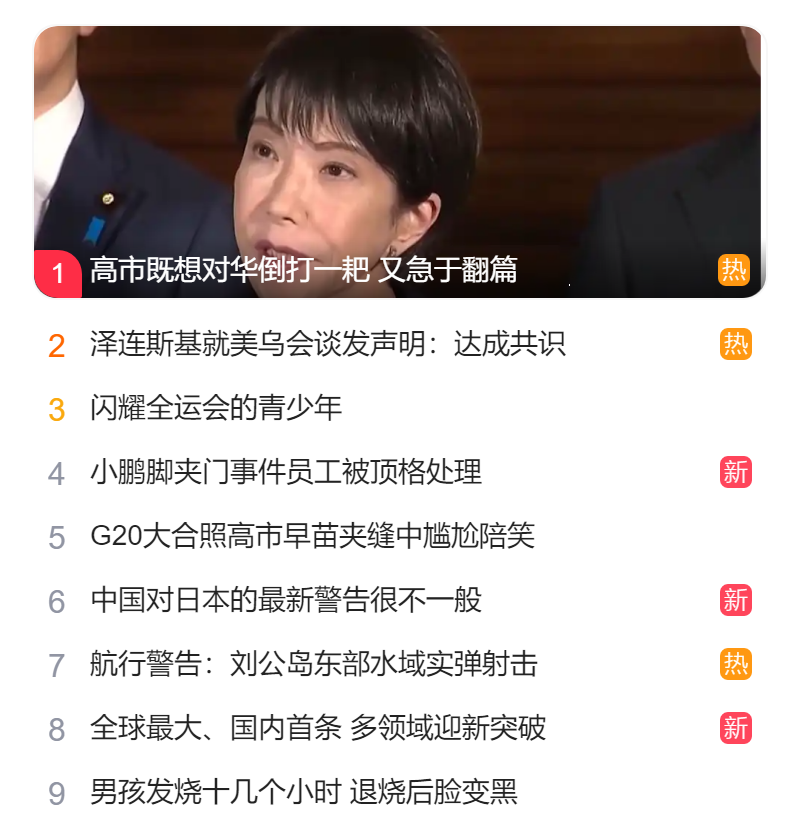Click the red rank number 1 marker
The width and height of the screenshot is (800, 836).
tap(57, 270)
